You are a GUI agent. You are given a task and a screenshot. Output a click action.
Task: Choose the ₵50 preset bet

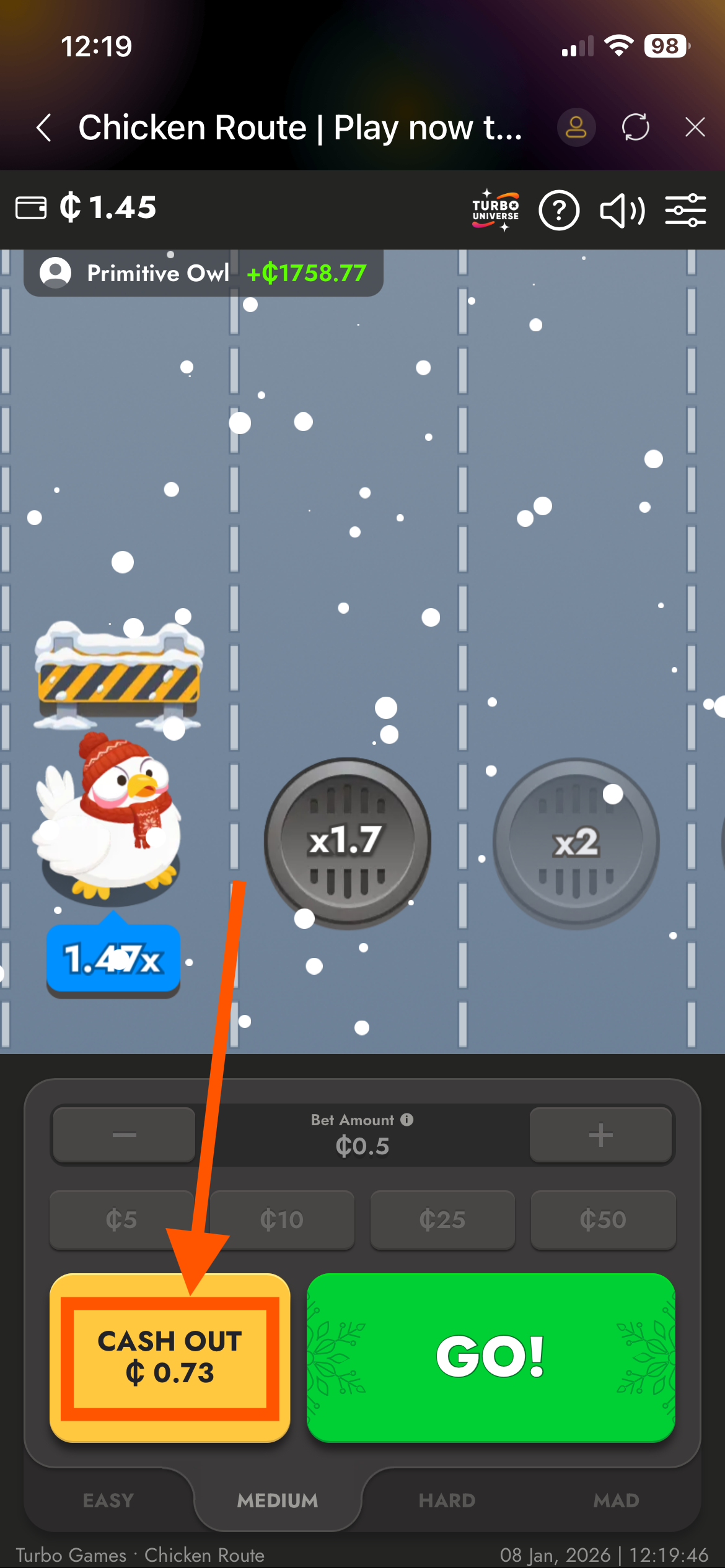603,1220
